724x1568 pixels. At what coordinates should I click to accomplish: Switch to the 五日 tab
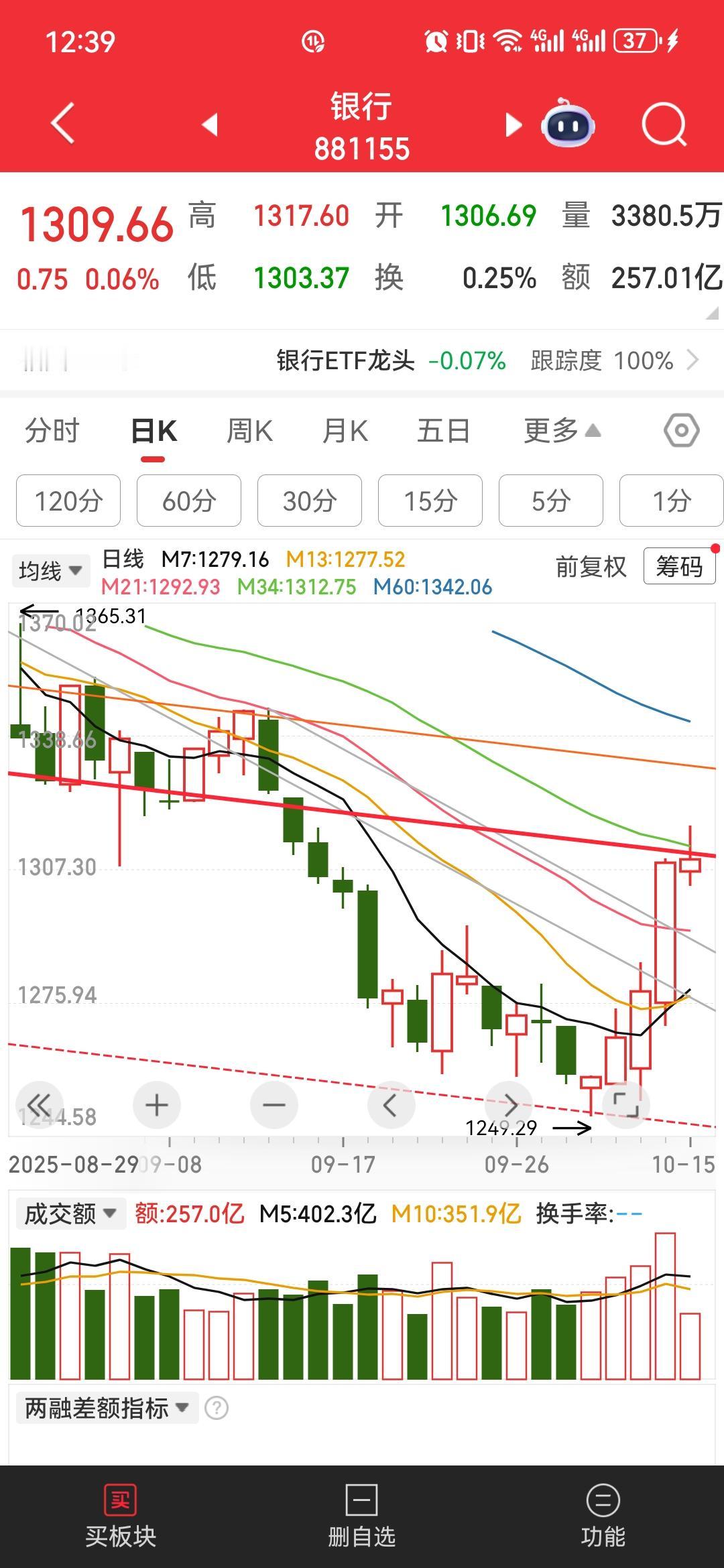443,431
